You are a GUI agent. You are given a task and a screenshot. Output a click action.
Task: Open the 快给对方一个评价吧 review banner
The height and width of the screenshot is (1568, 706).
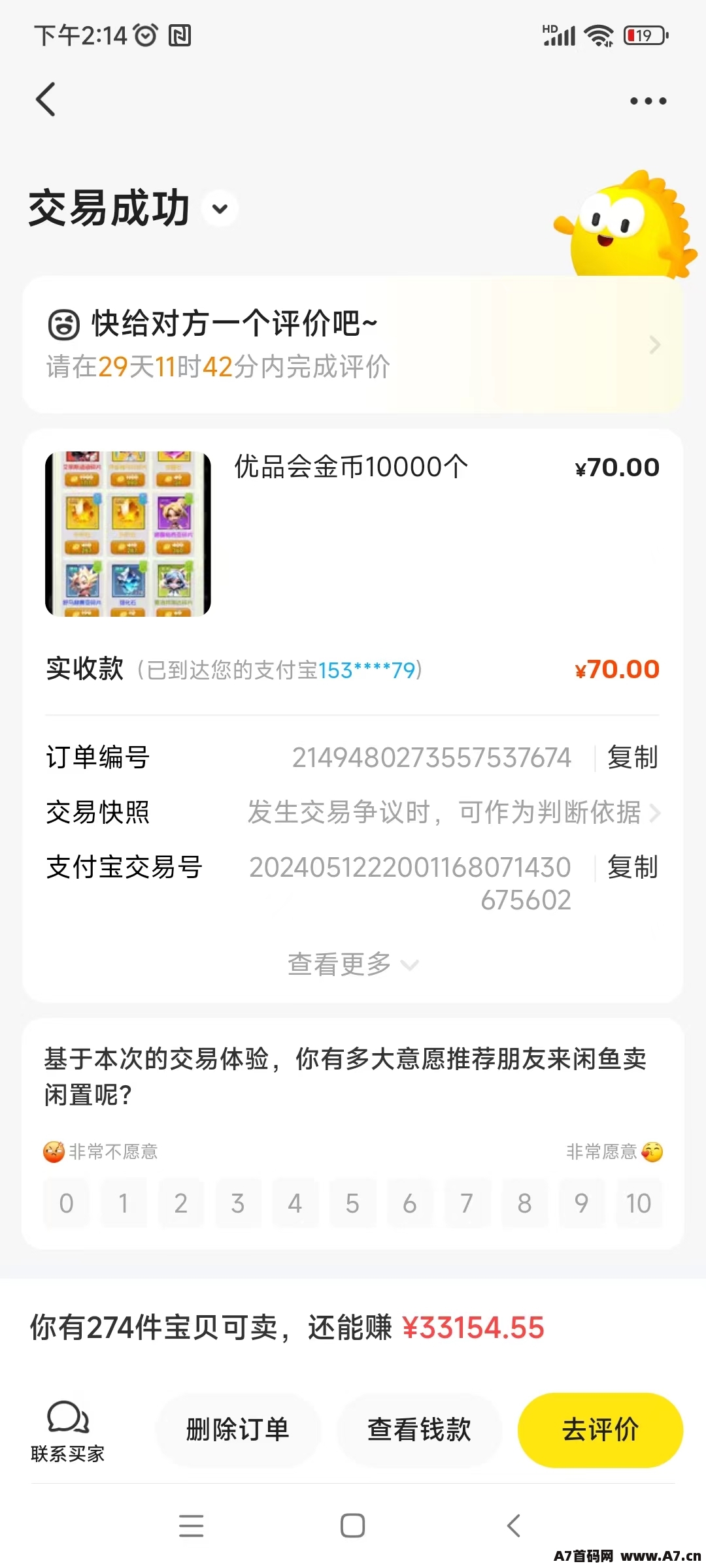click(x=353, y=344)
